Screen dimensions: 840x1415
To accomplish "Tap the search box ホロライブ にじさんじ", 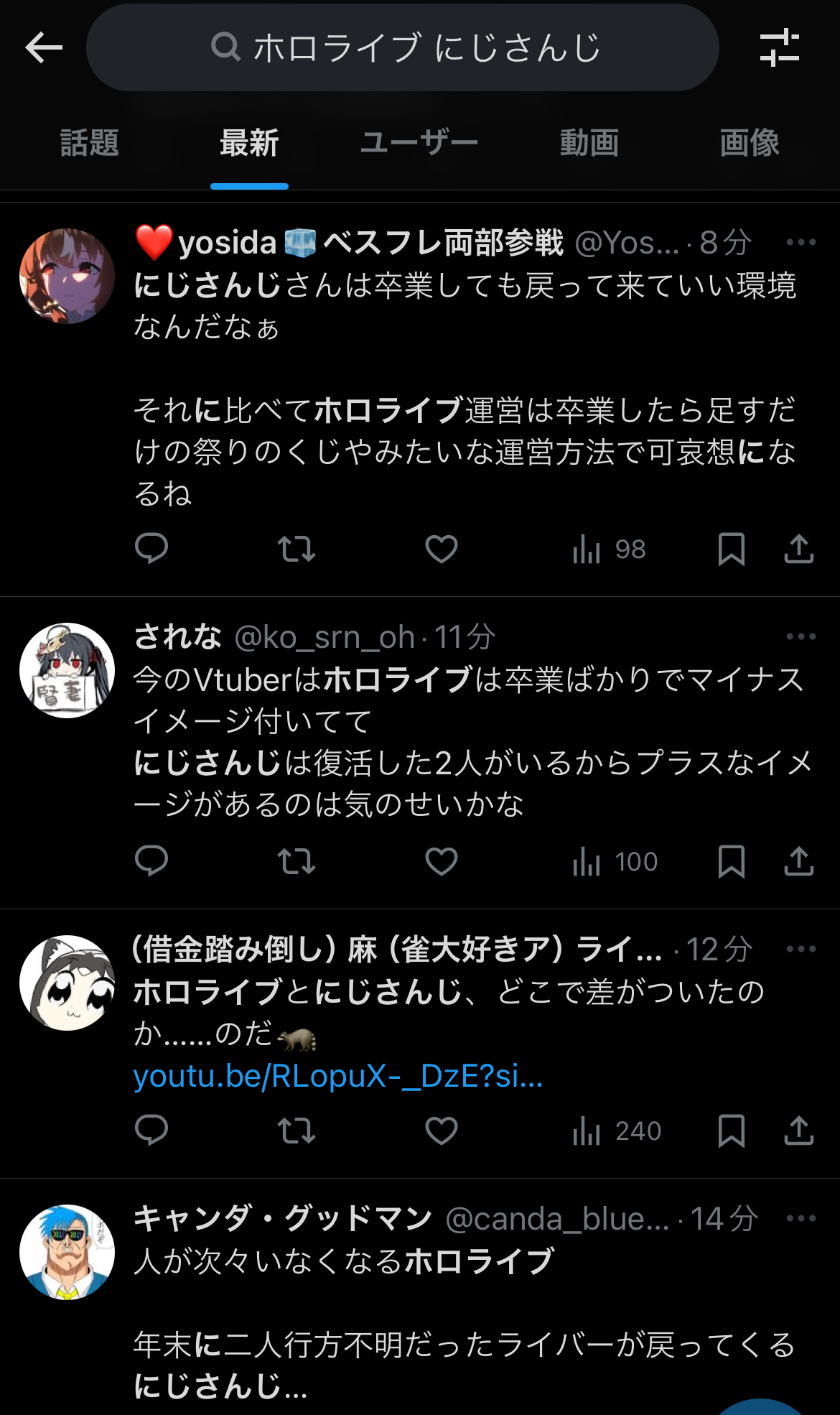I will (403, 48).
